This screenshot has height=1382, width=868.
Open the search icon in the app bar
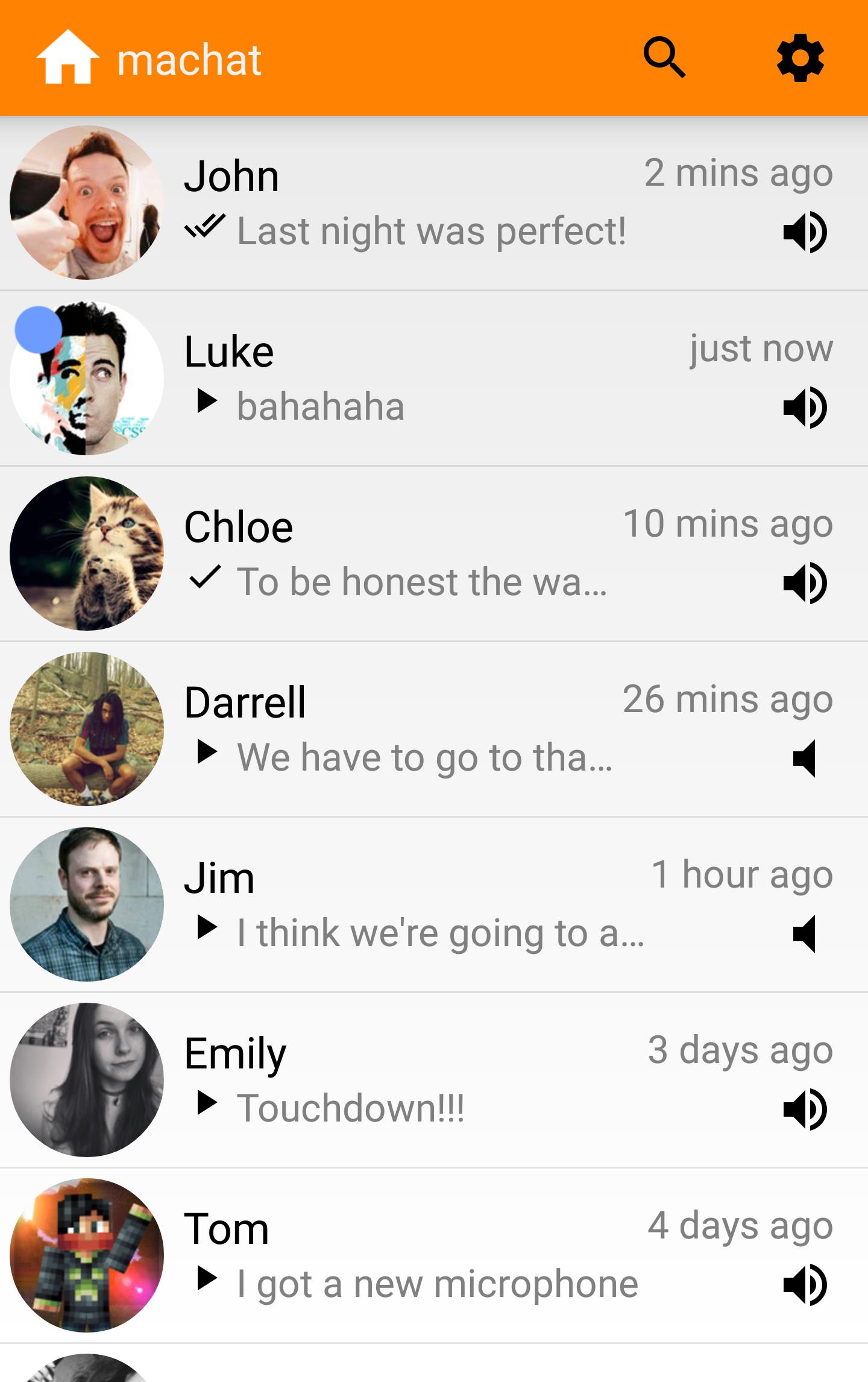[664, 58]
